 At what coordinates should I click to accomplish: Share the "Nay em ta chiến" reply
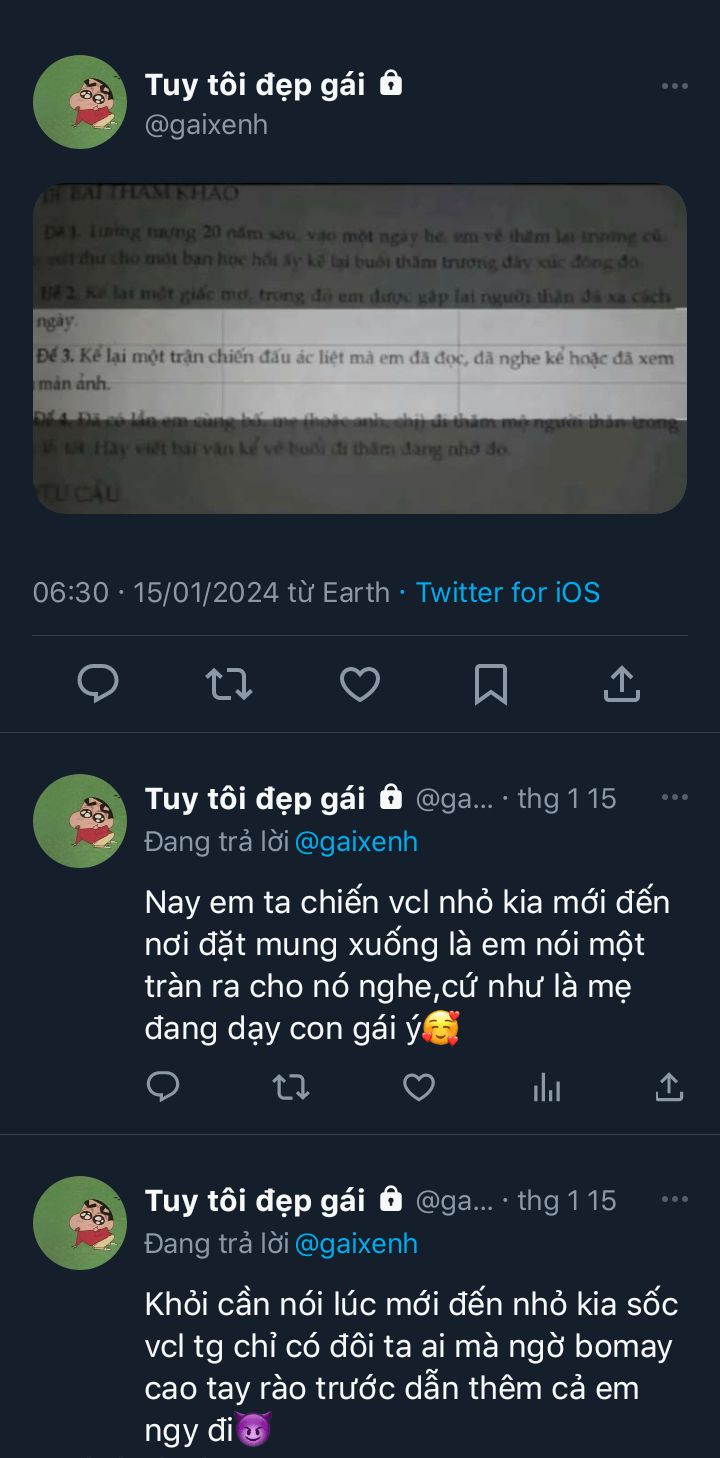[x=669, y=1087]
